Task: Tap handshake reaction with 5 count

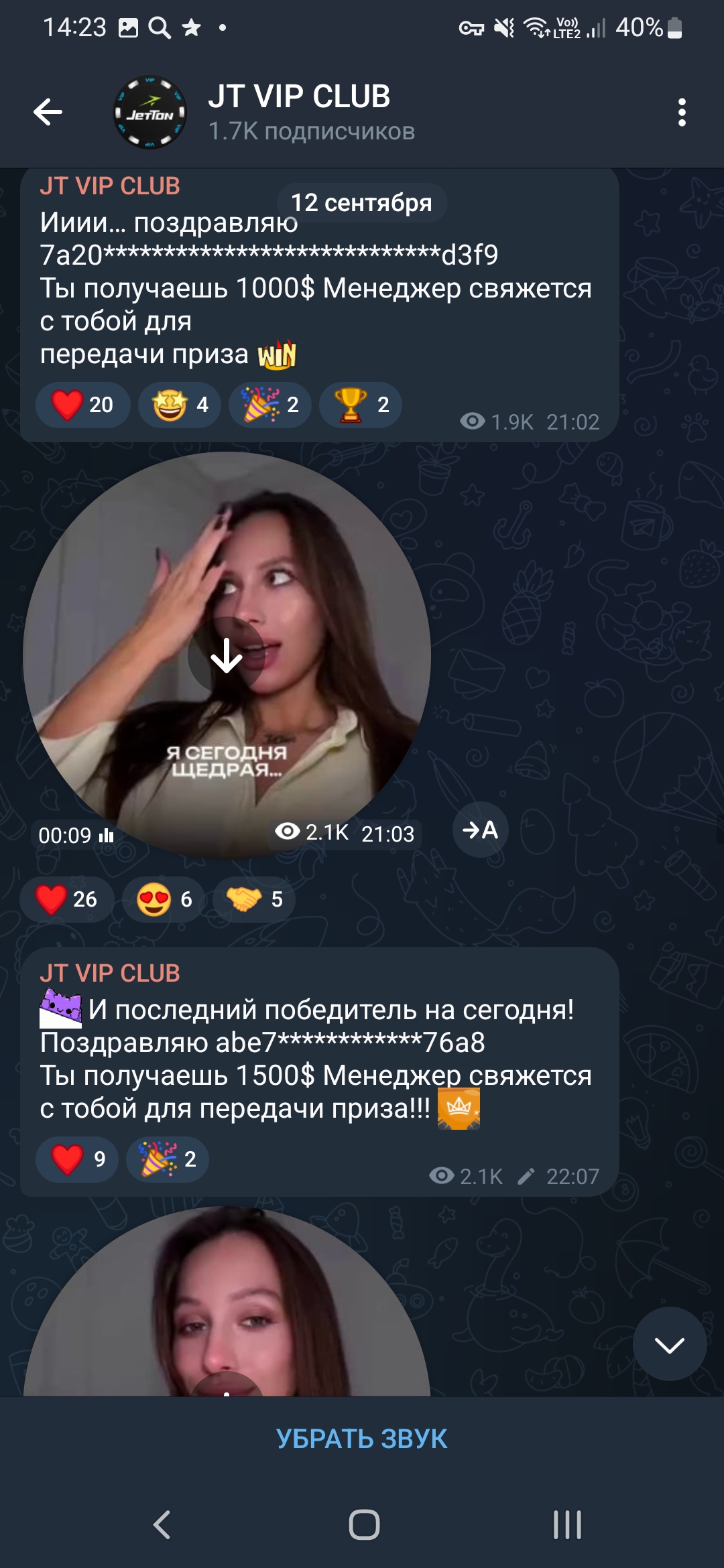Action: [253, 899]
